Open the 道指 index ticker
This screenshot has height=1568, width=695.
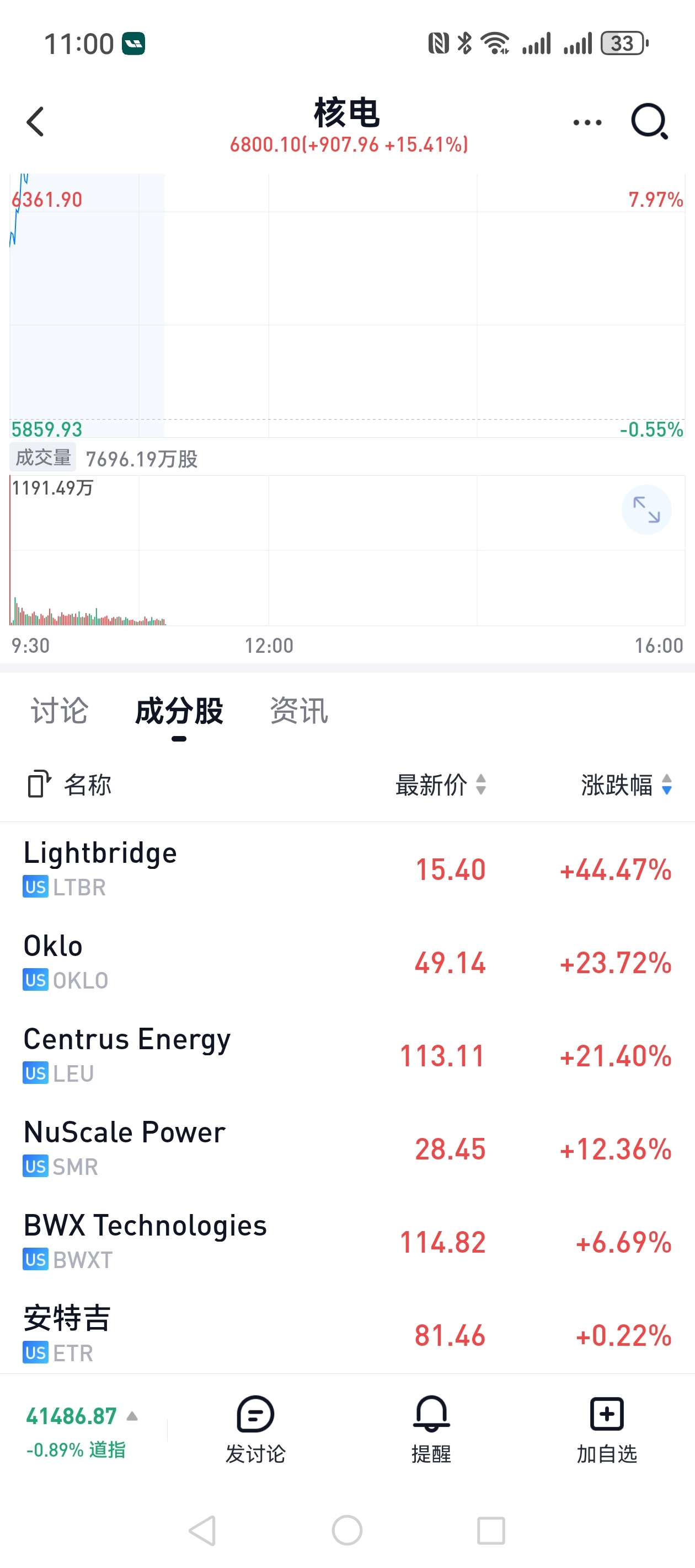[x=82, y=1432]
